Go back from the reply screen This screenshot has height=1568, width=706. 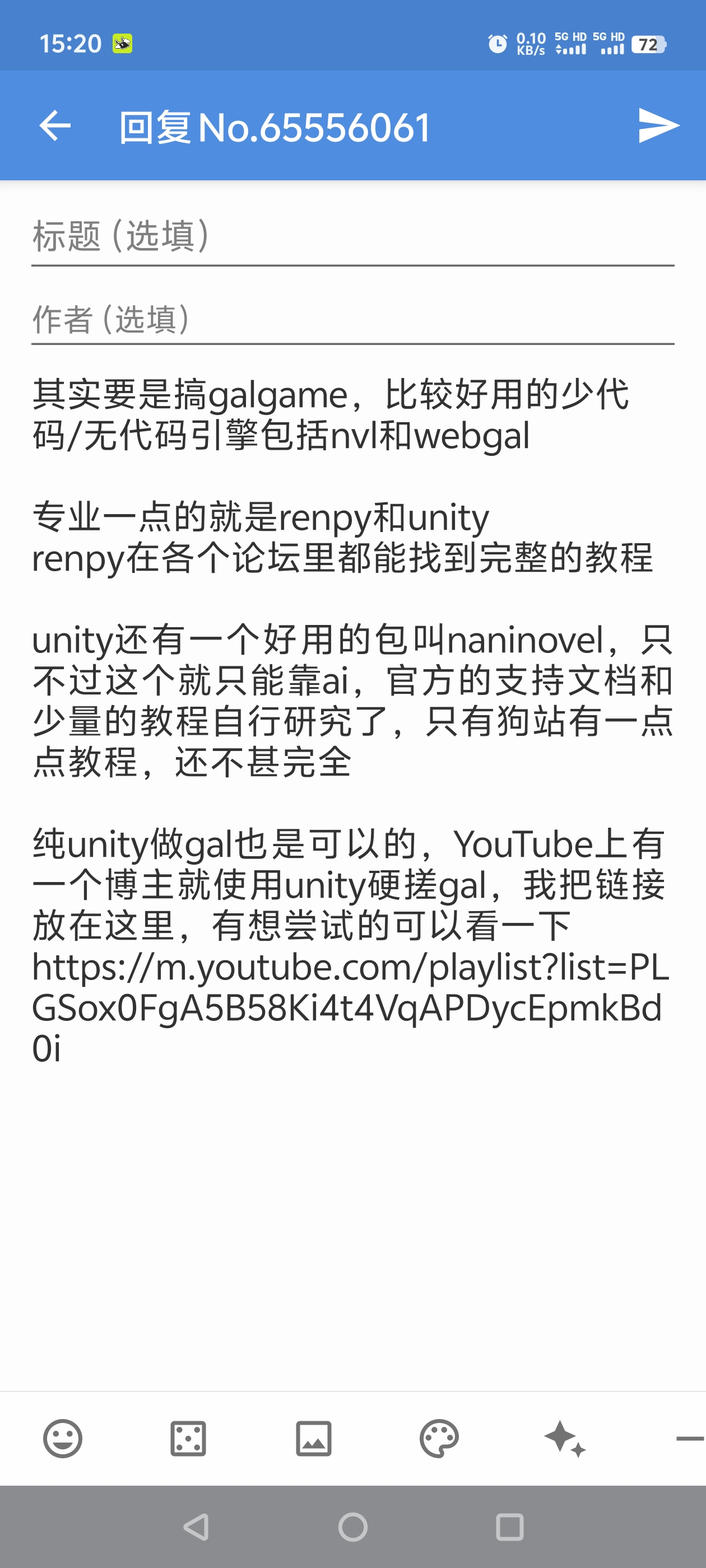tap(55, 126)
